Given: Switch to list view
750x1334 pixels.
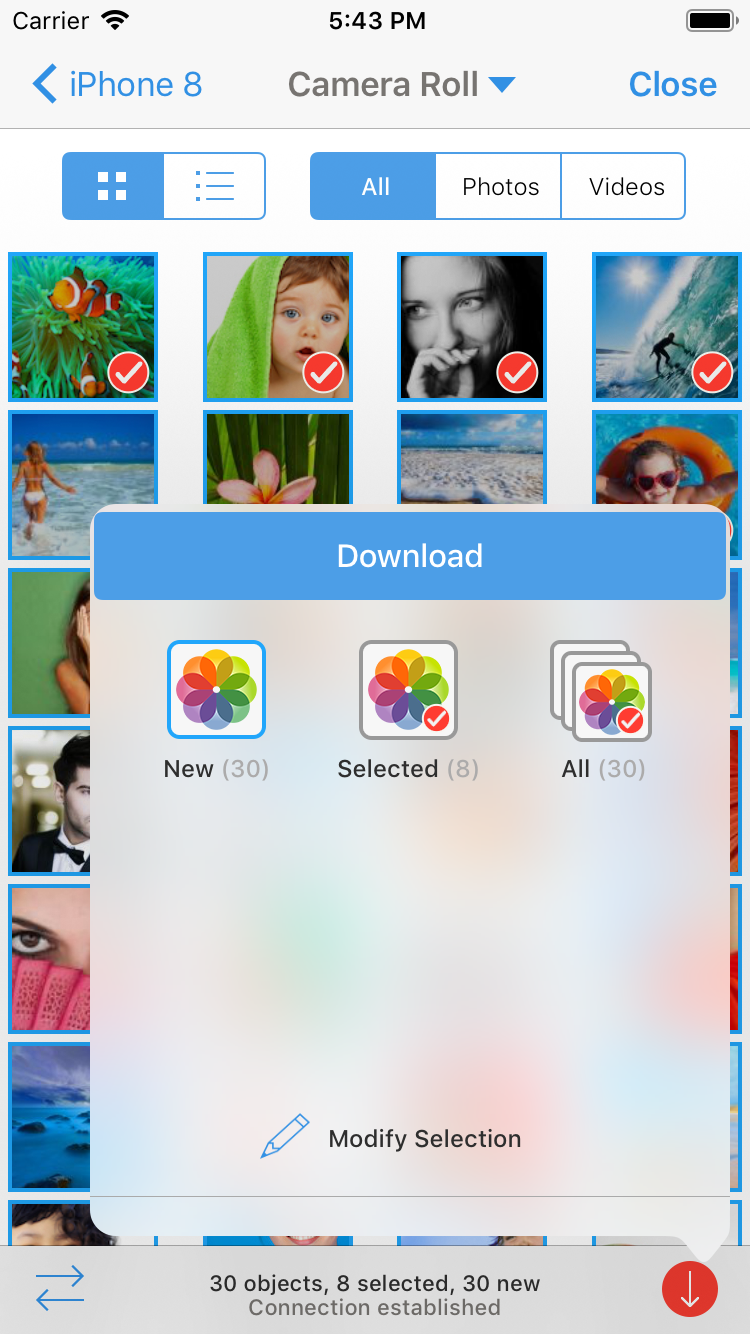Looking at the screenshot, I should (x=214, y=186).
